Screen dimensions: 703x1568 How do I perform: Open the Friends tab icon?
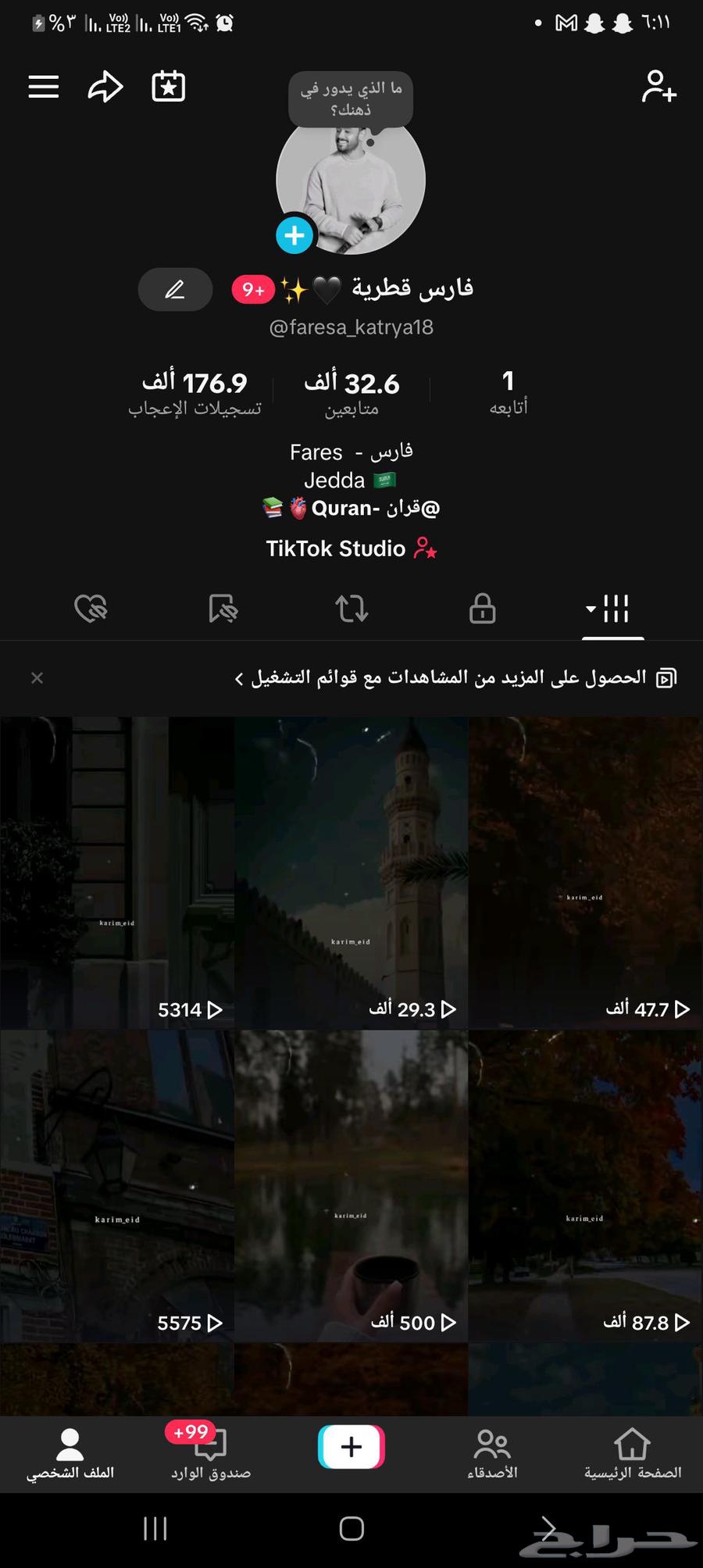click(492, 1451)
